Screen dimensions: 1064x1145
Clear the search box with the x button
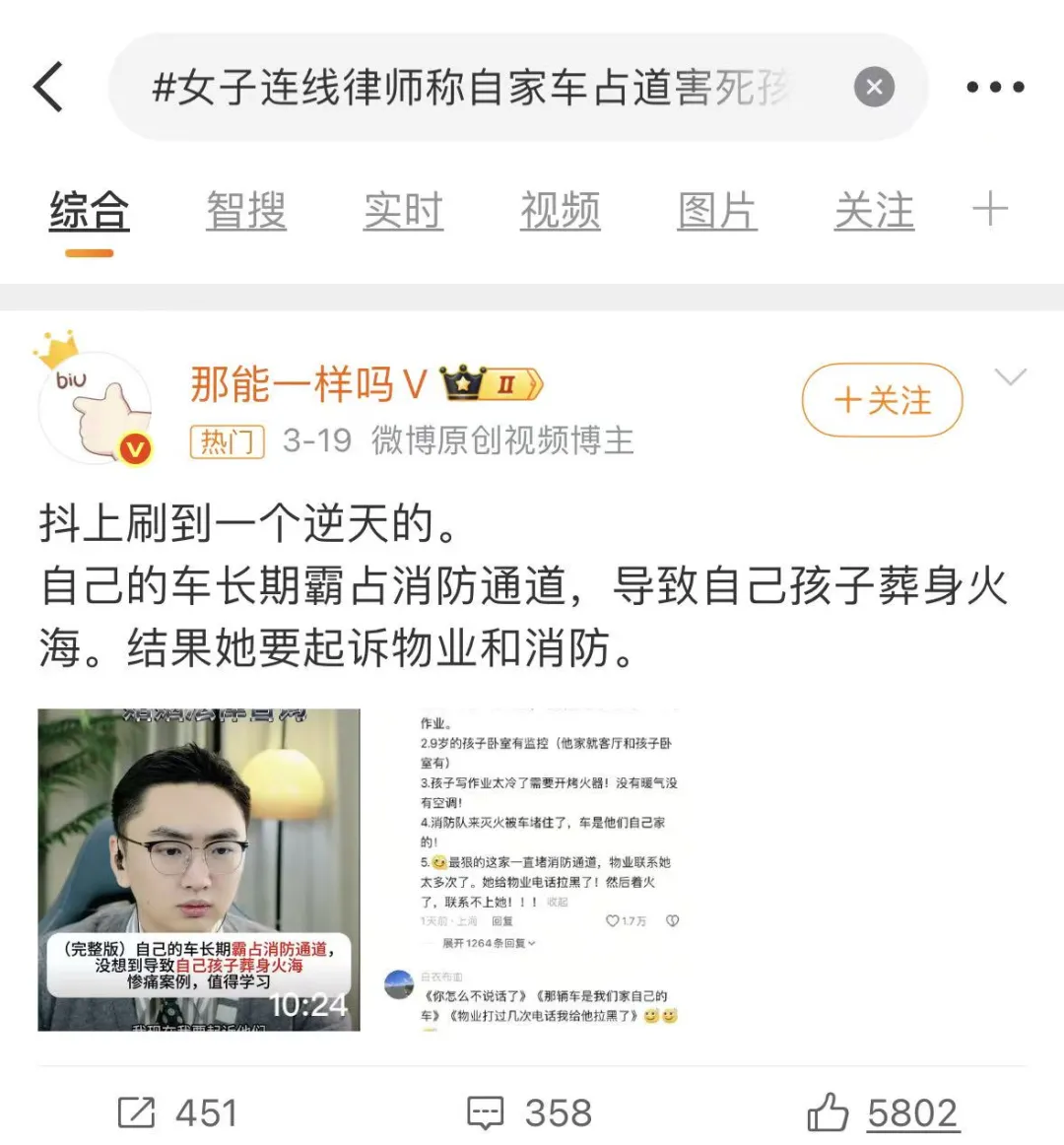873,87
